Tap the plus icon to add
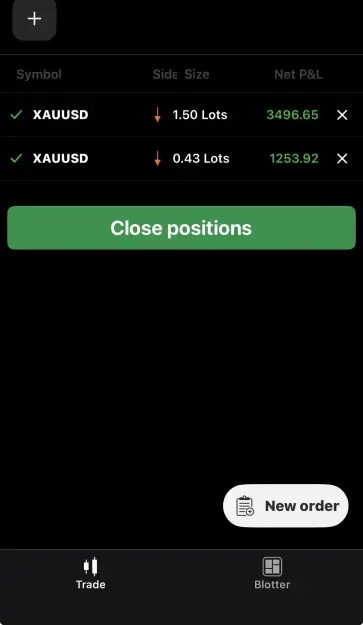363x625 pixels. pyautogui.click(x=34, y=19)
